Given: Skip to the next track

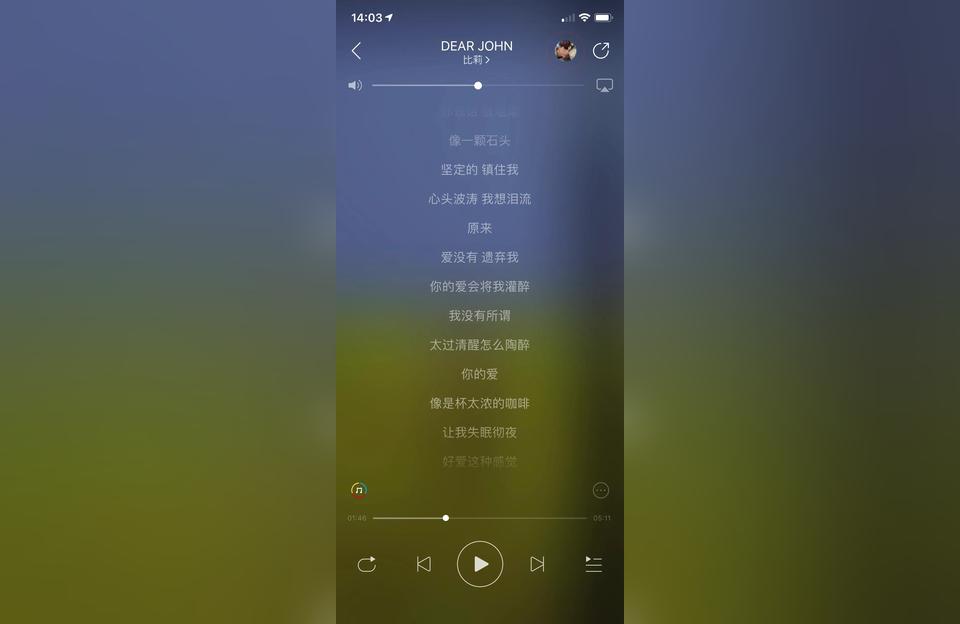Looking at the screenshot, I should (x=537, y=564).
